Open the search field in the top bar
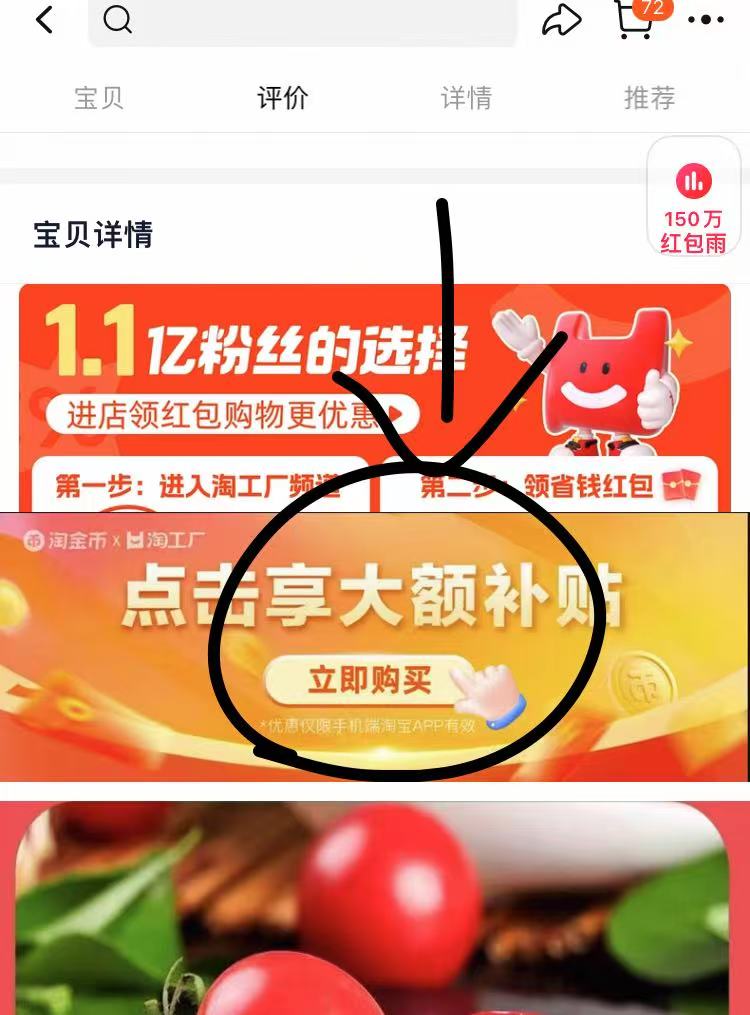The width and height of the screenshot is (750, 1015). point(302,21)
